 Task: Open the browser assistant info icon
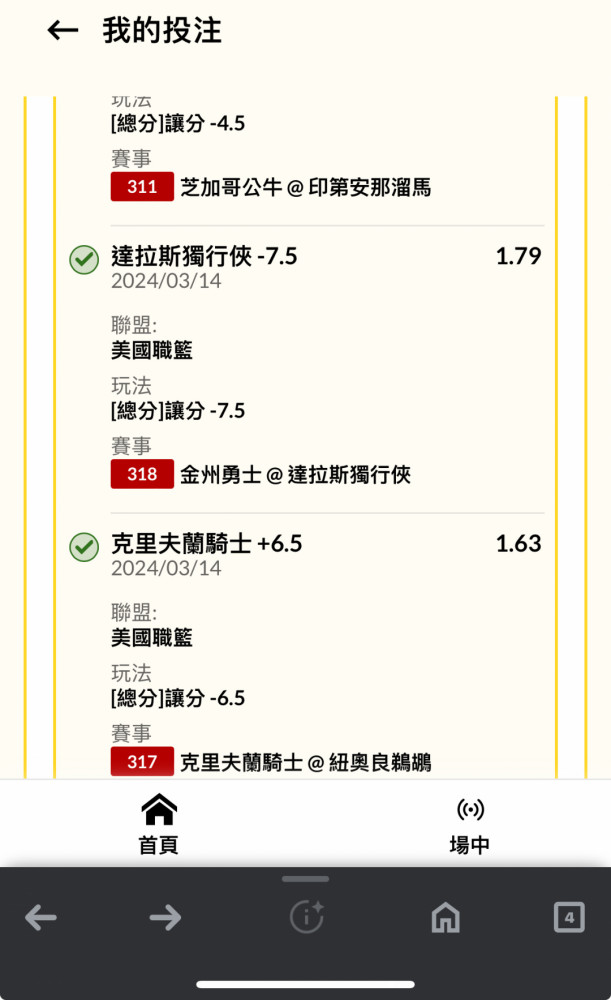[x=307, y=917]
